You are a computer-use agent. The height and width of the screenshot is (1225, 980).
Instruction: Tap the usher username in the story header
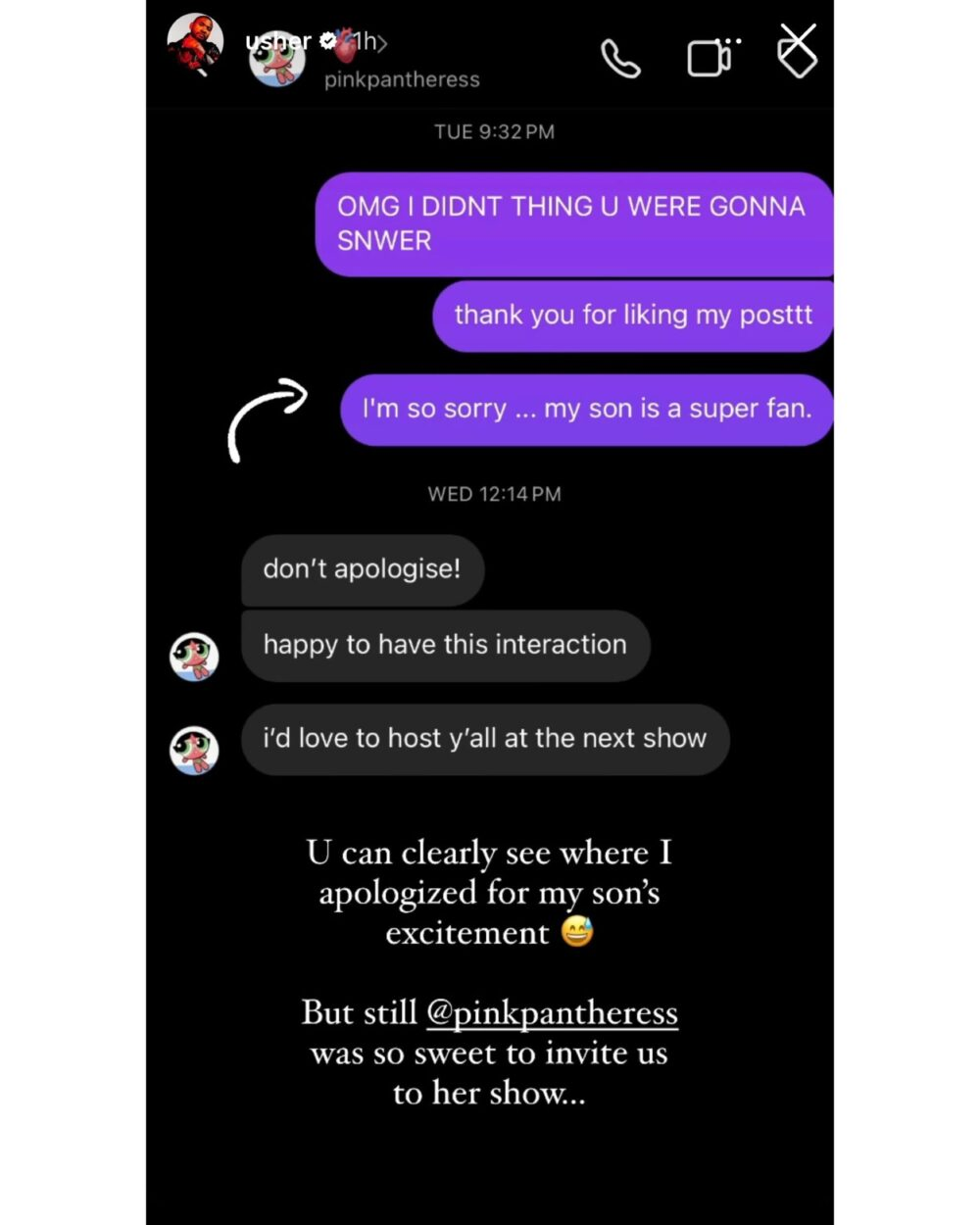point(278,41)
